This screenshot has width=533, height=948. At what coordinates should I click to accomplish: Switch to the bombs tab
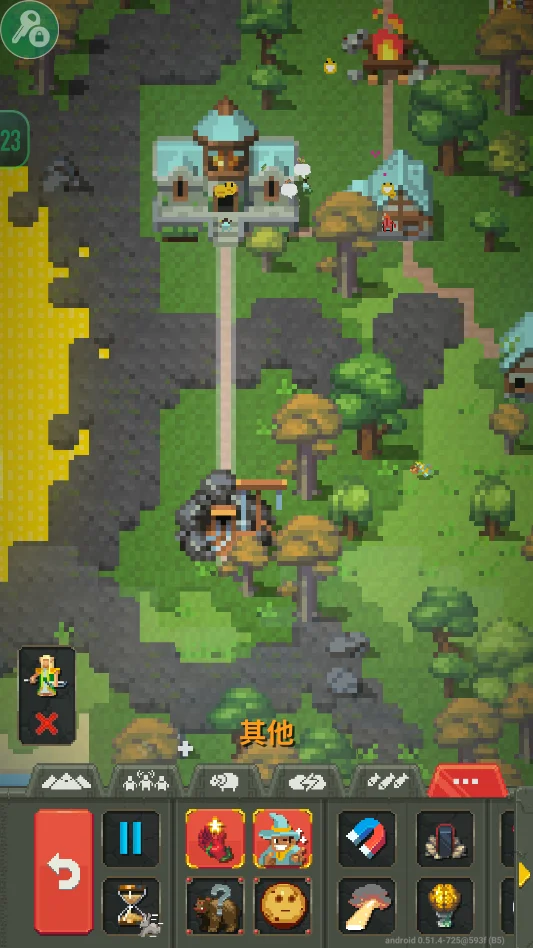coord(388,782)
